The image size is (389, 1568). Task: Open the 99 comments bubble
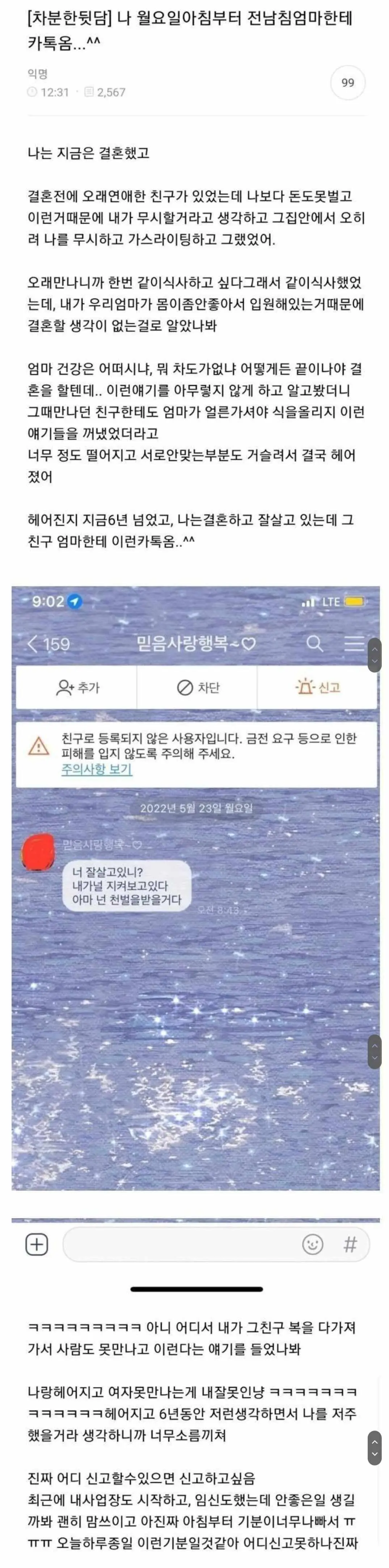click(348, 83)
